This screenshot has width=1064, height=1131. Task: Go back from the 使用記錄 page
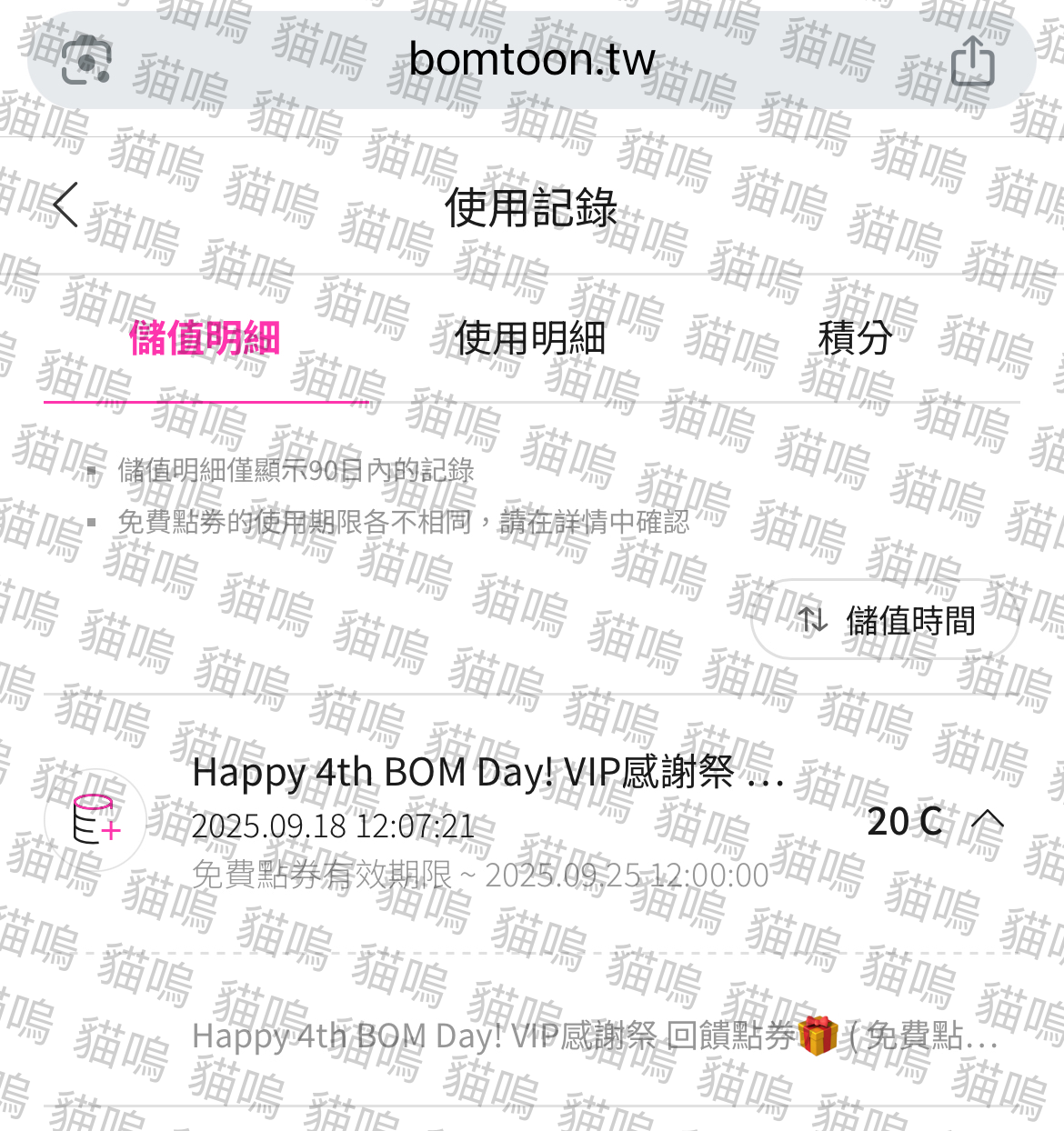[65, 205]
